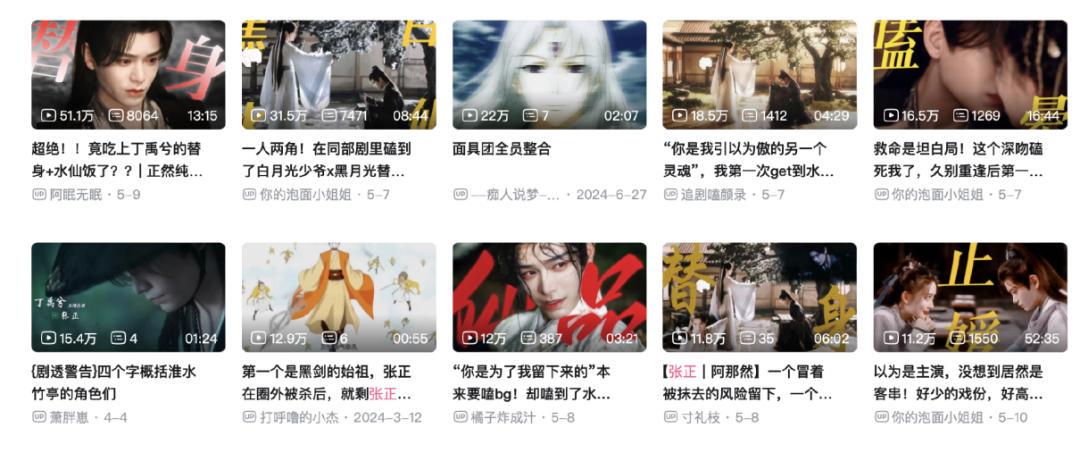Open the video '【张正｜阿那然】一个冒着被抹去的风险'
The height and width of the screenshot is (461, 1080).
pyautogui.click(x=760, y=296)
